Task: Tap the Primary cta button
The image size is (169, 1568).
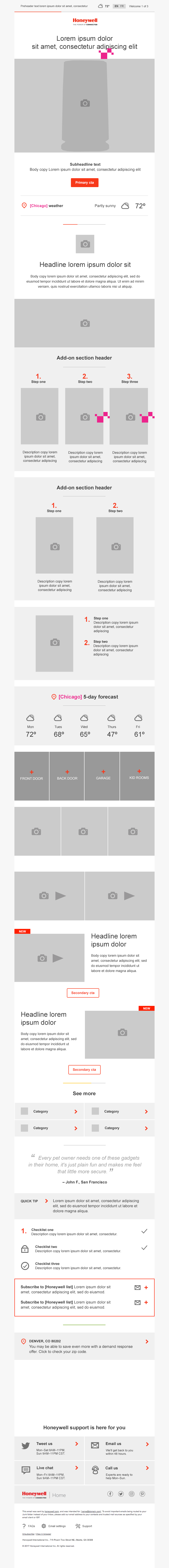Action: (x=84, y=183)
